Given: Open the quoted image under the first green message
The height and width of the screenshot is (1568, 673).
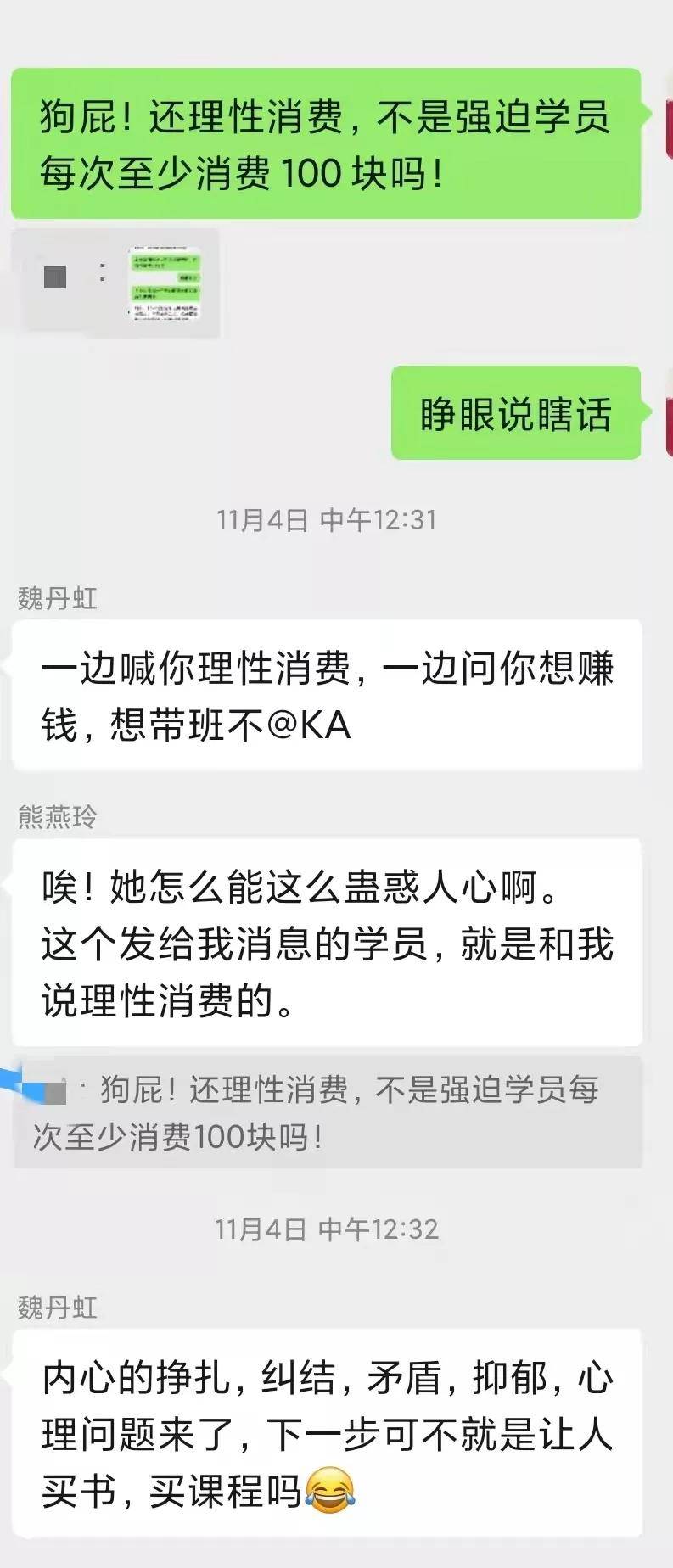Looking at the screenshot, I should tap(165, 283).
